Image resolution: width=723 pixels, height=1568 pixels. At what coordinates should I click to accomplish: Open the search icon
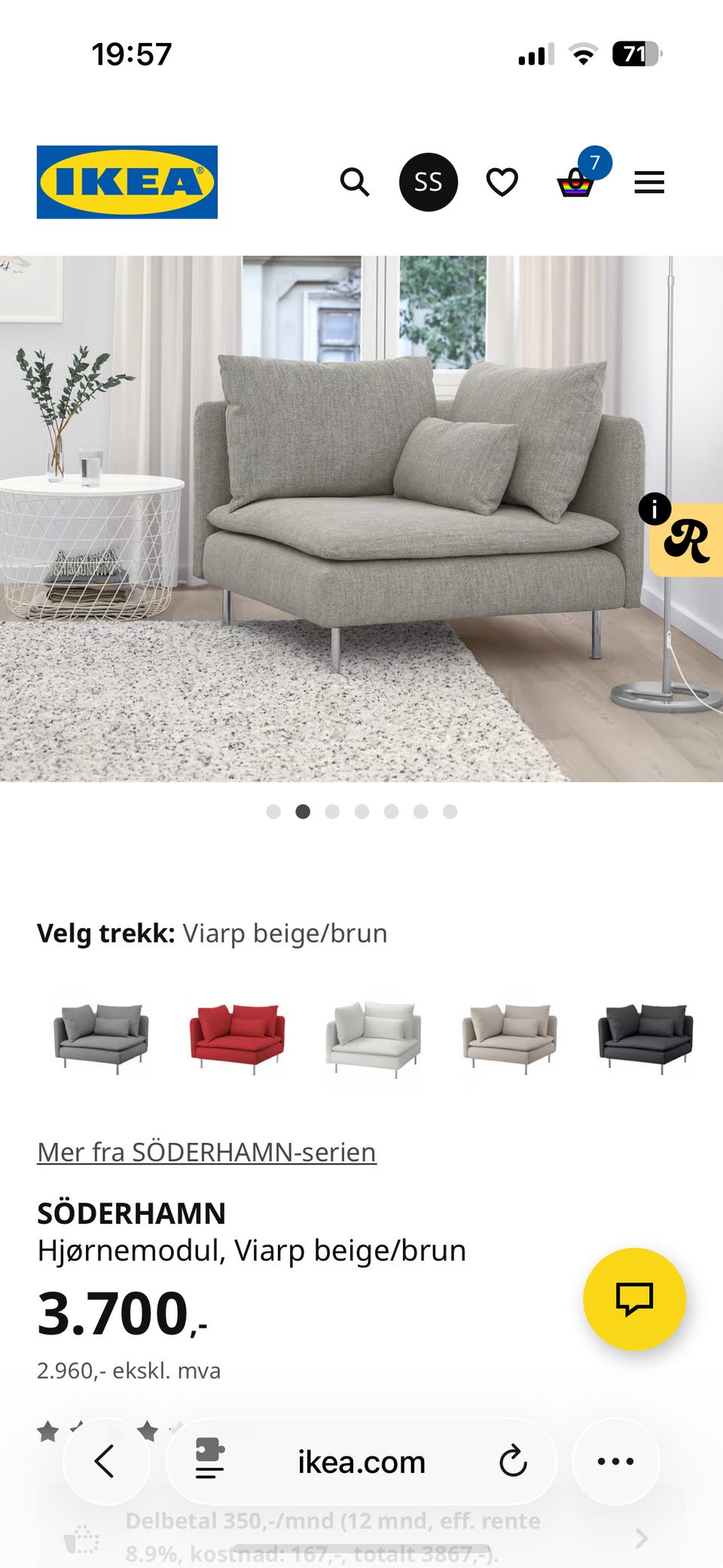coord(354,182)
